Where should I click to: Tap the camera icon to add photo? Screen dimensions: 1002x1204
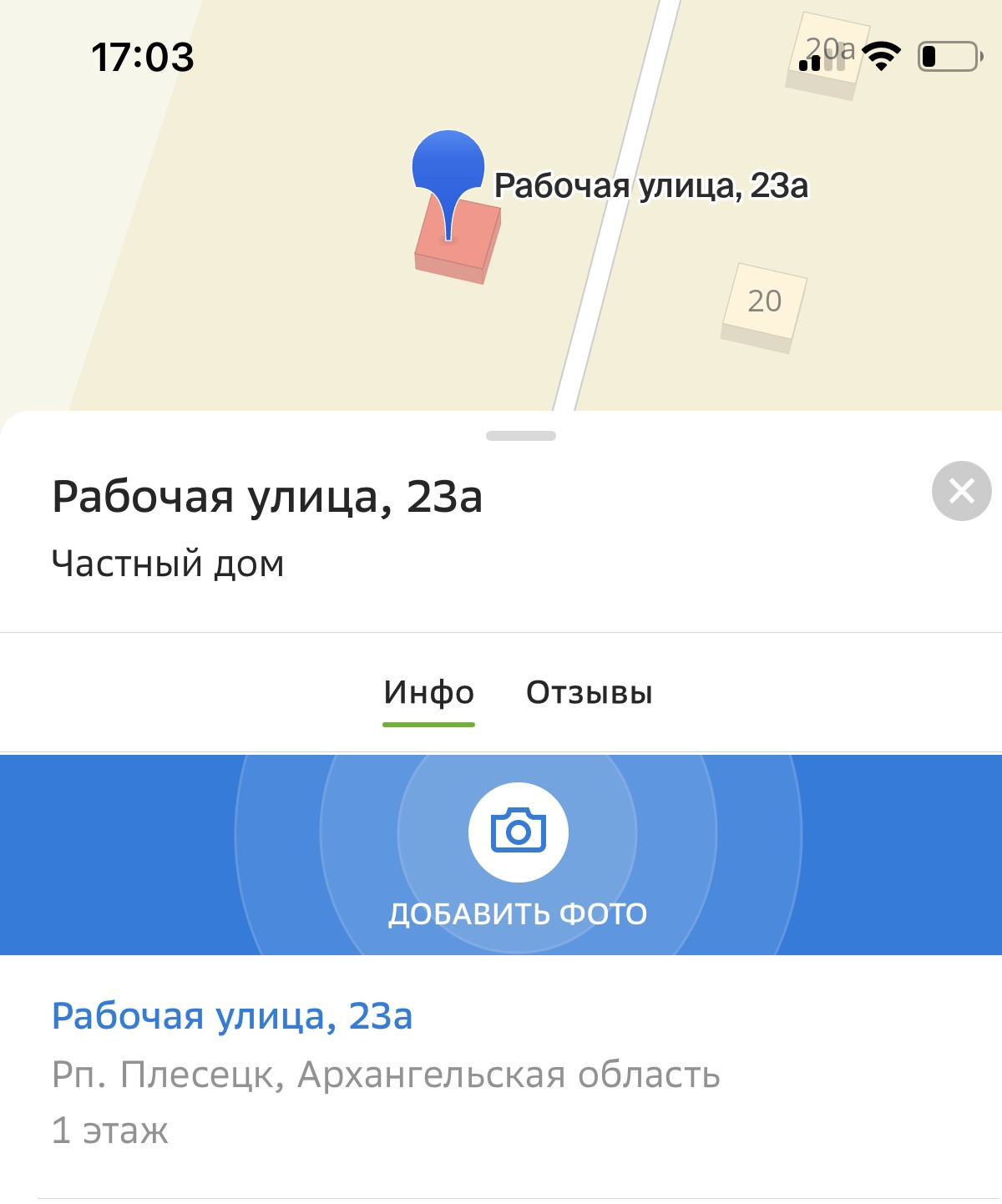(x=518, y=832)
